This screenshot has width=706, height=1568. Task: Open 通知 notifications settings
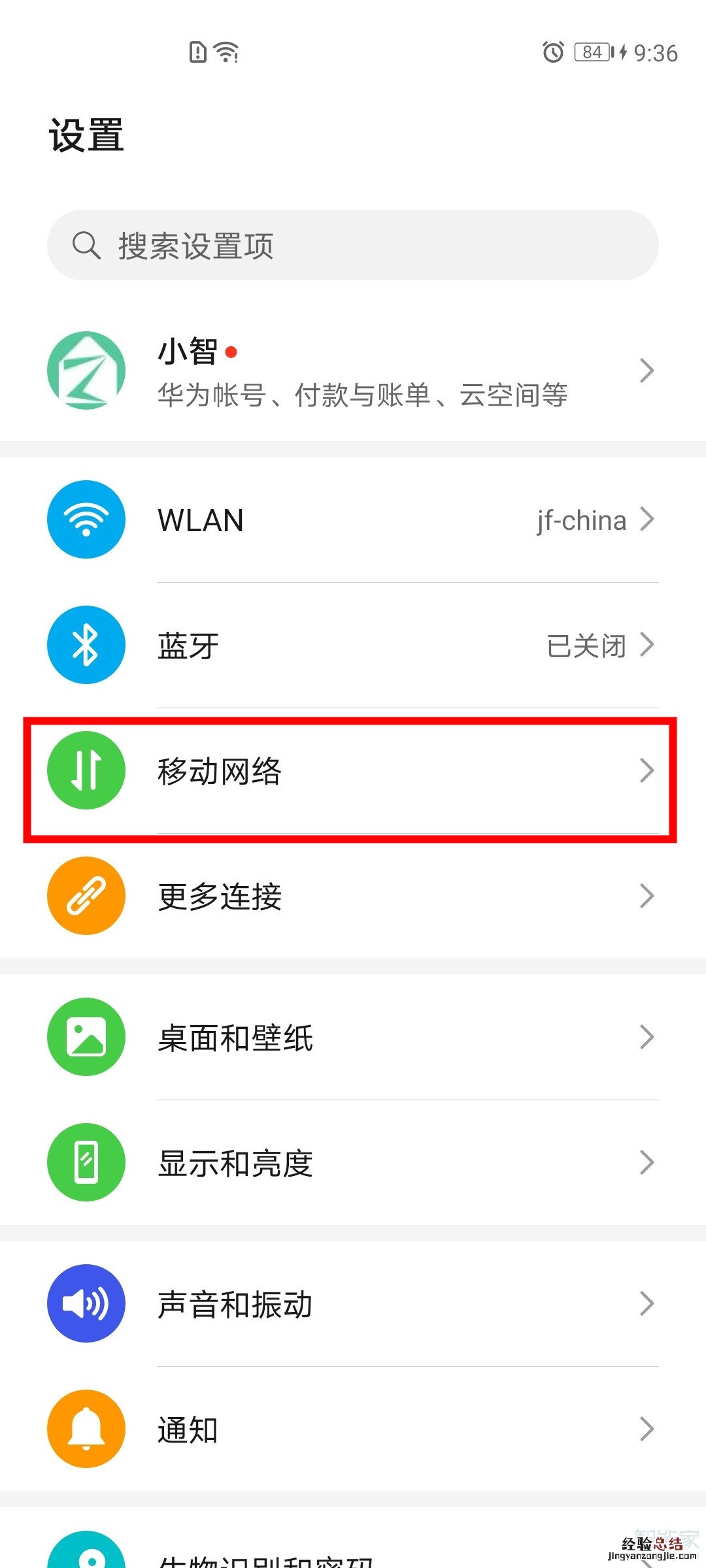pos(353,1429)
